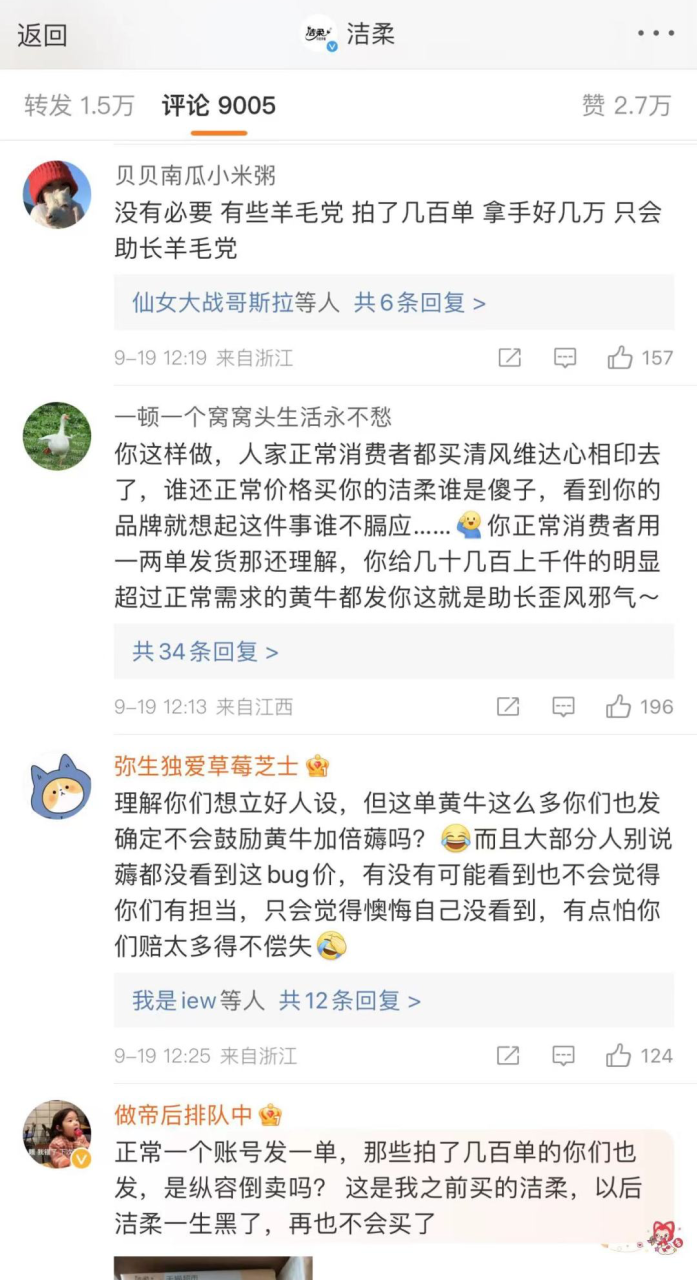Switch to the 赞 2.7万 tab
This screenshot has width=697, height=1280.
tap(625, 106)
